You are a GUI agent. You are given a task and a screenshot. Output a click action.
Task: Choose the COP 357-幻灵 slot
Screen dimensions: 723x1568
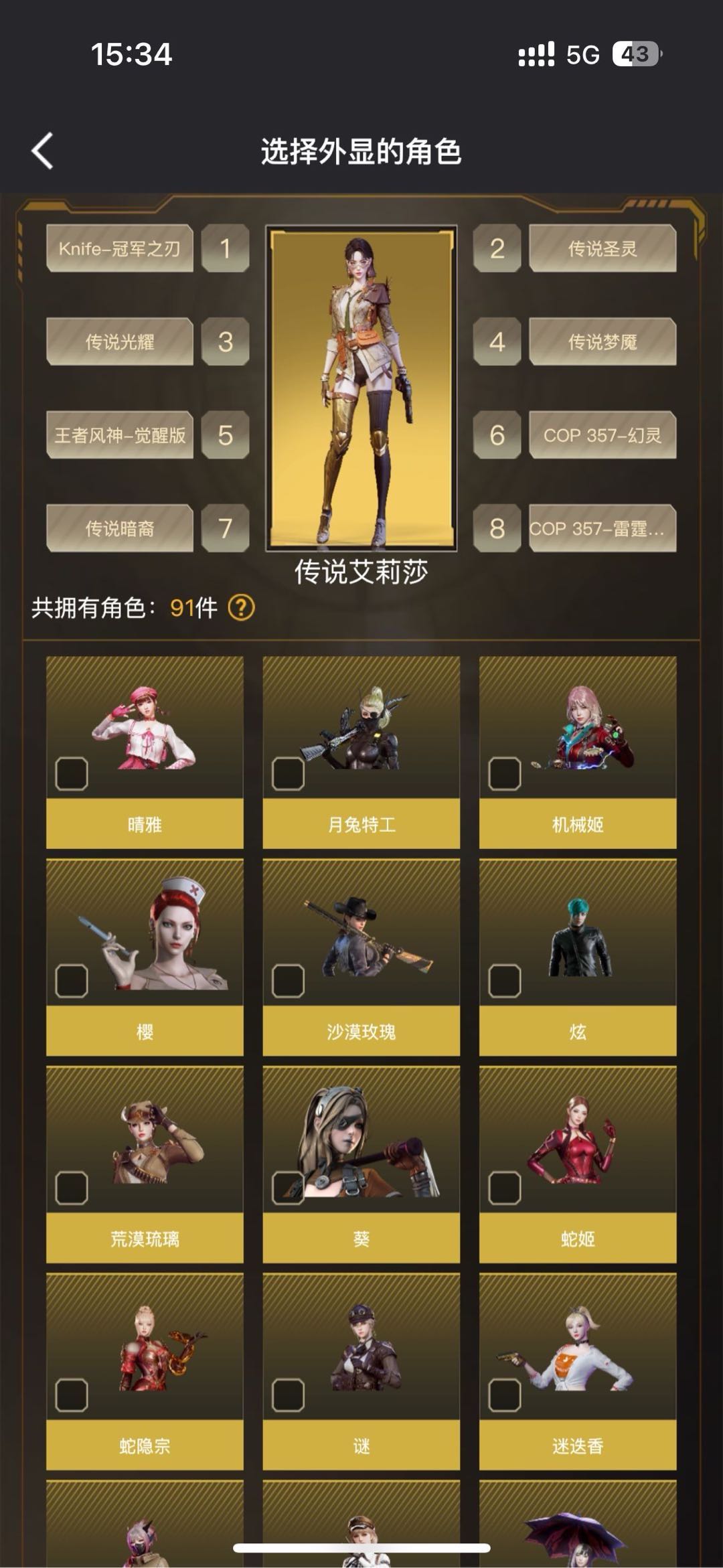coord(602,435)
